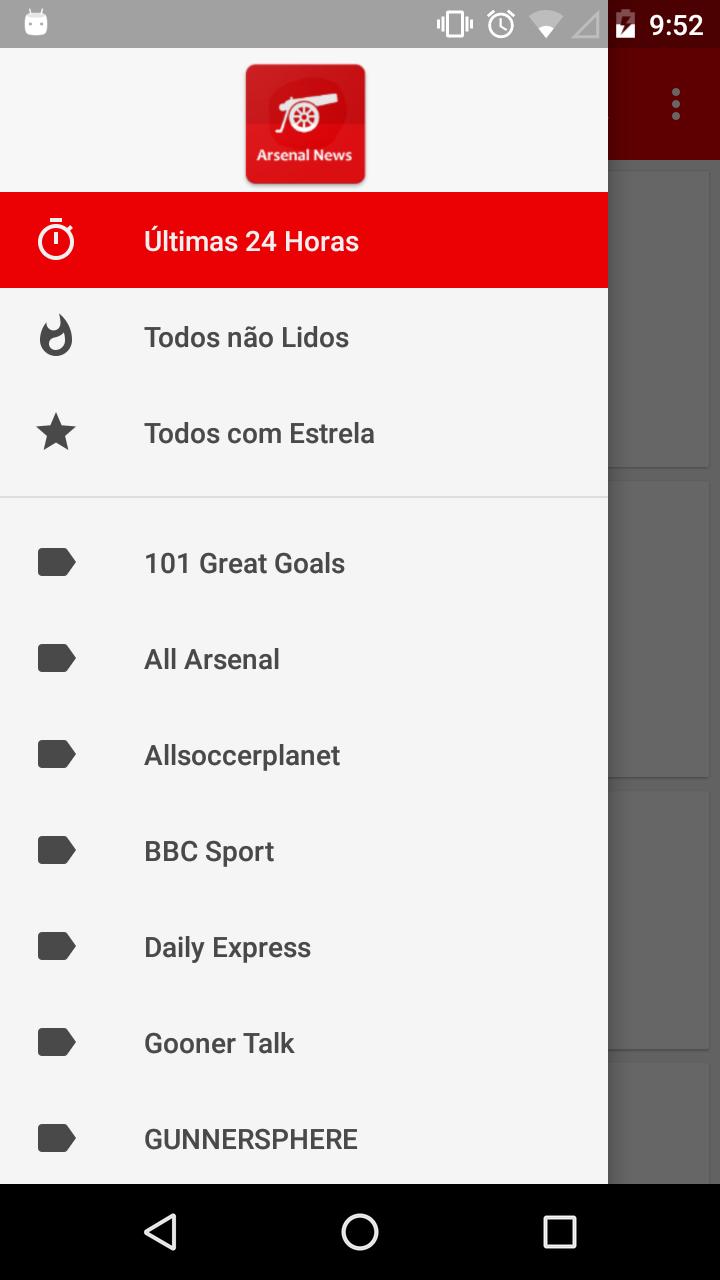Open the All Arsenal feed
Viewport: 720px width, 1280px height.
point(304,659)
